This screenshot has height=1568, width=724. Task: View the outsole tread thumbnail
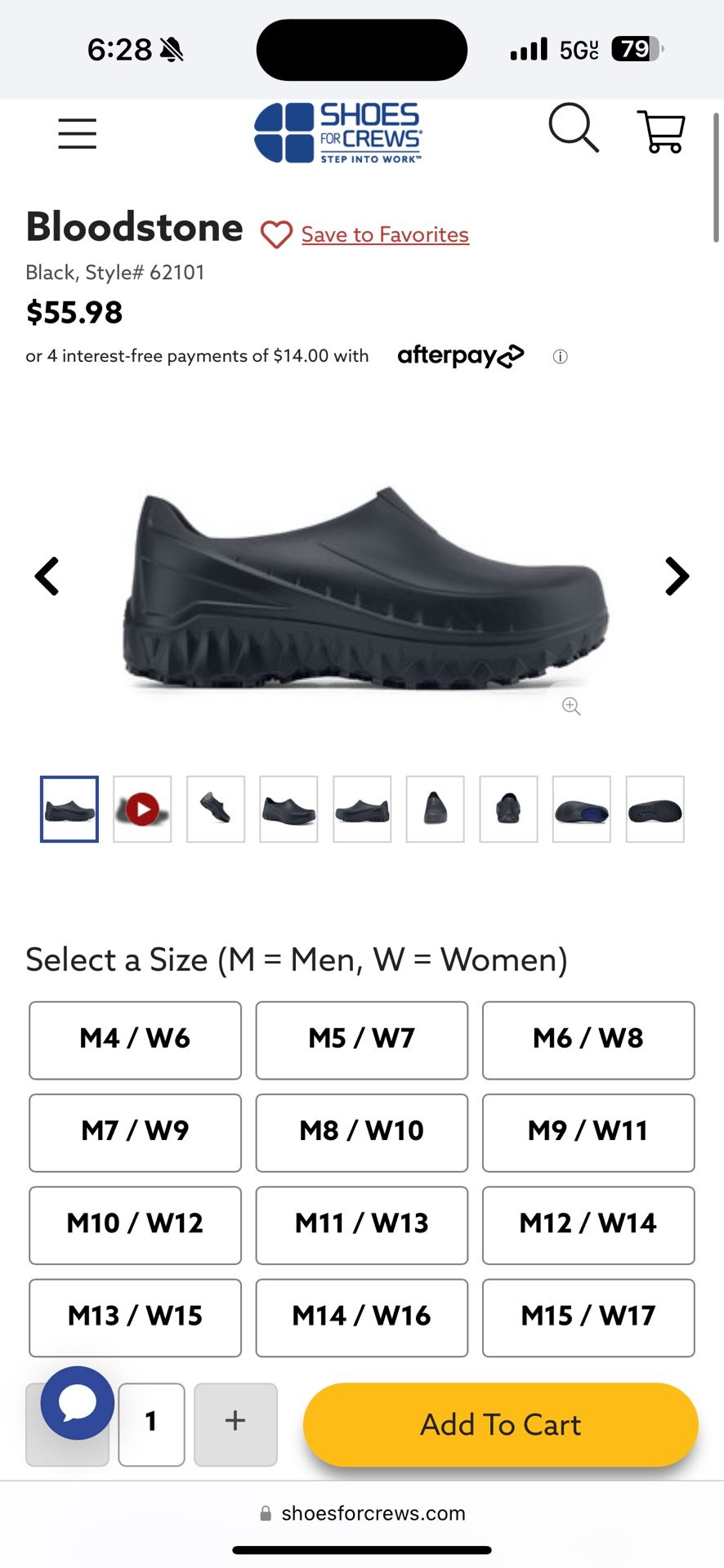655,809
